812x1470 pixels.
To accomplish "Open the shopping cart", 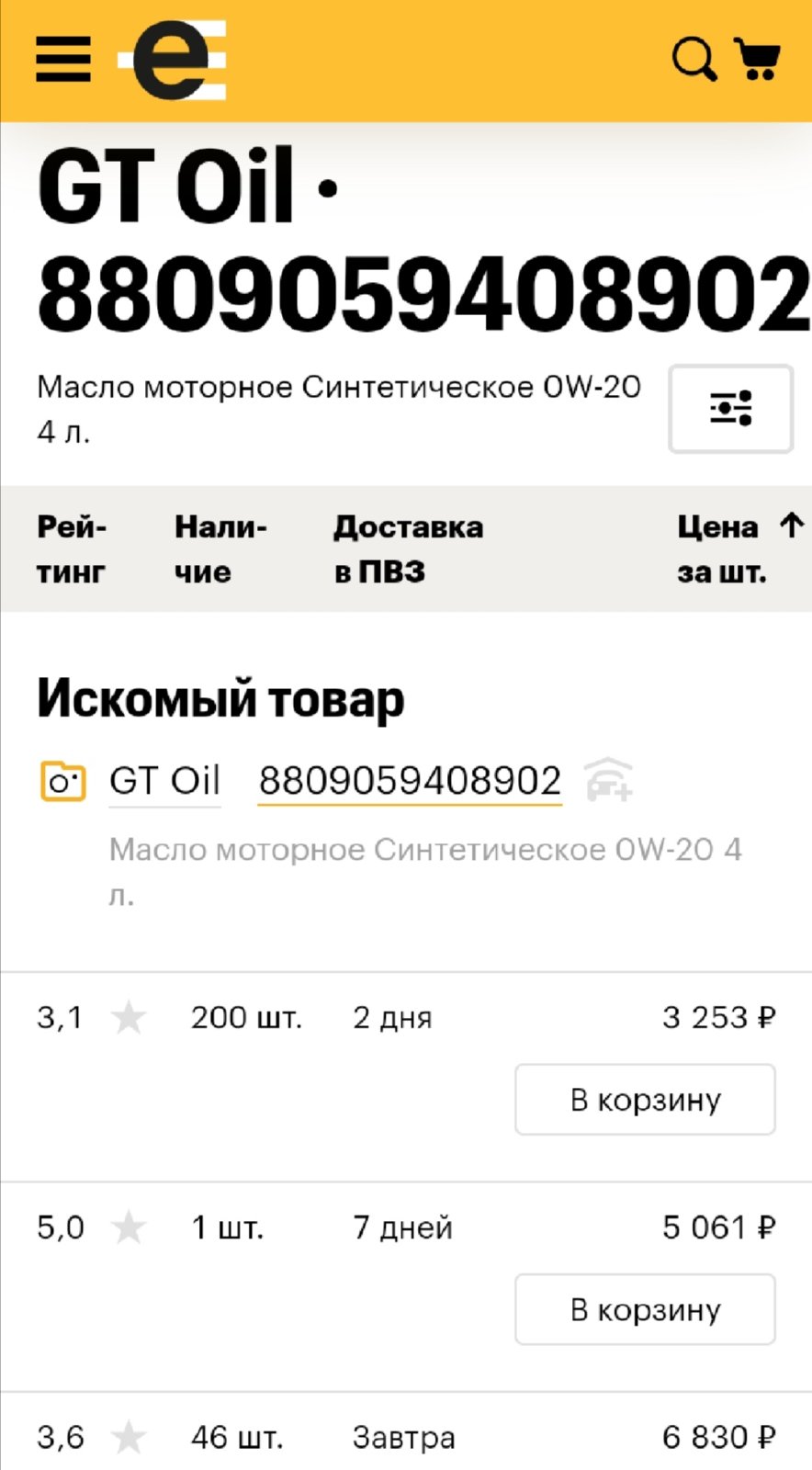I will click(x=758, y=59).
